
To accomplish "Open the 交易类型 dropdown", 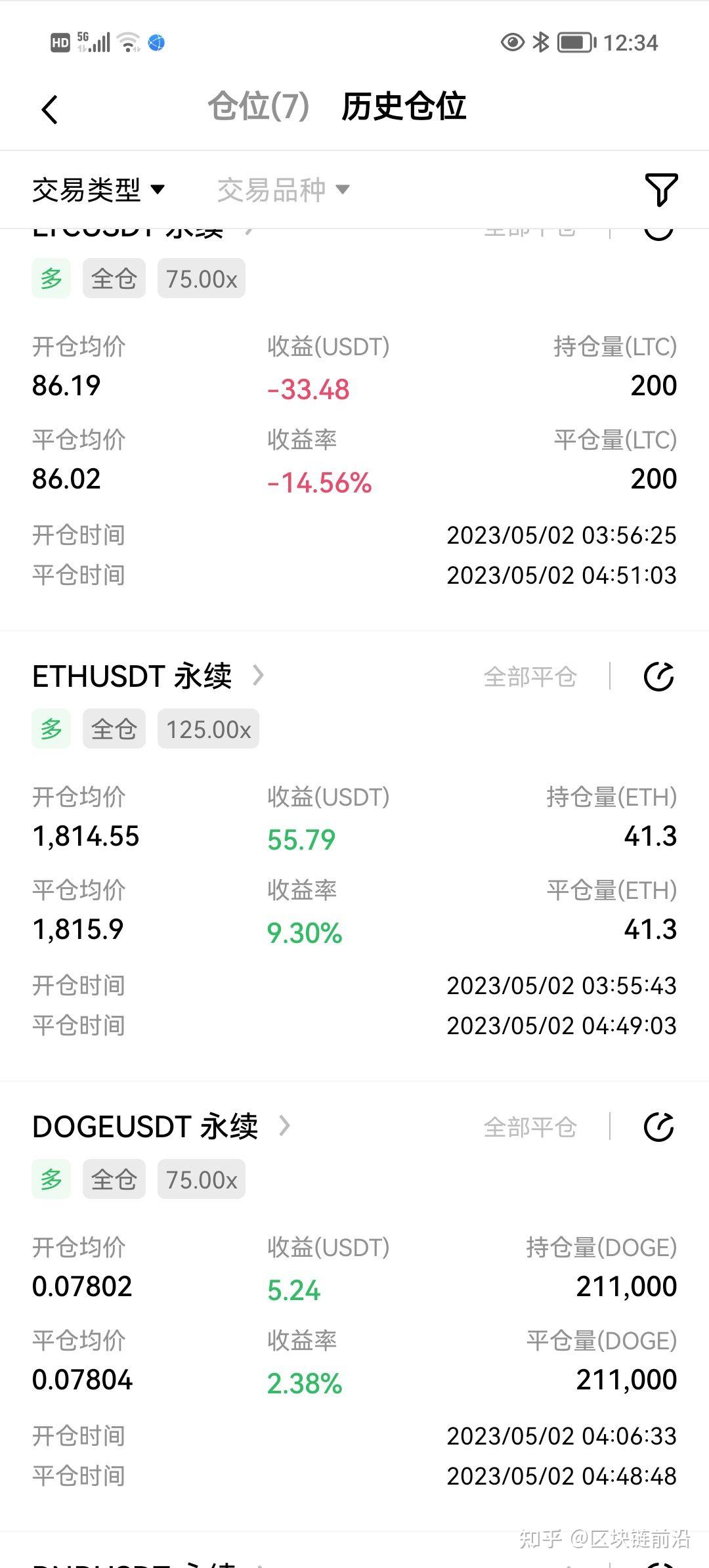I will click(x=98, y=190).
